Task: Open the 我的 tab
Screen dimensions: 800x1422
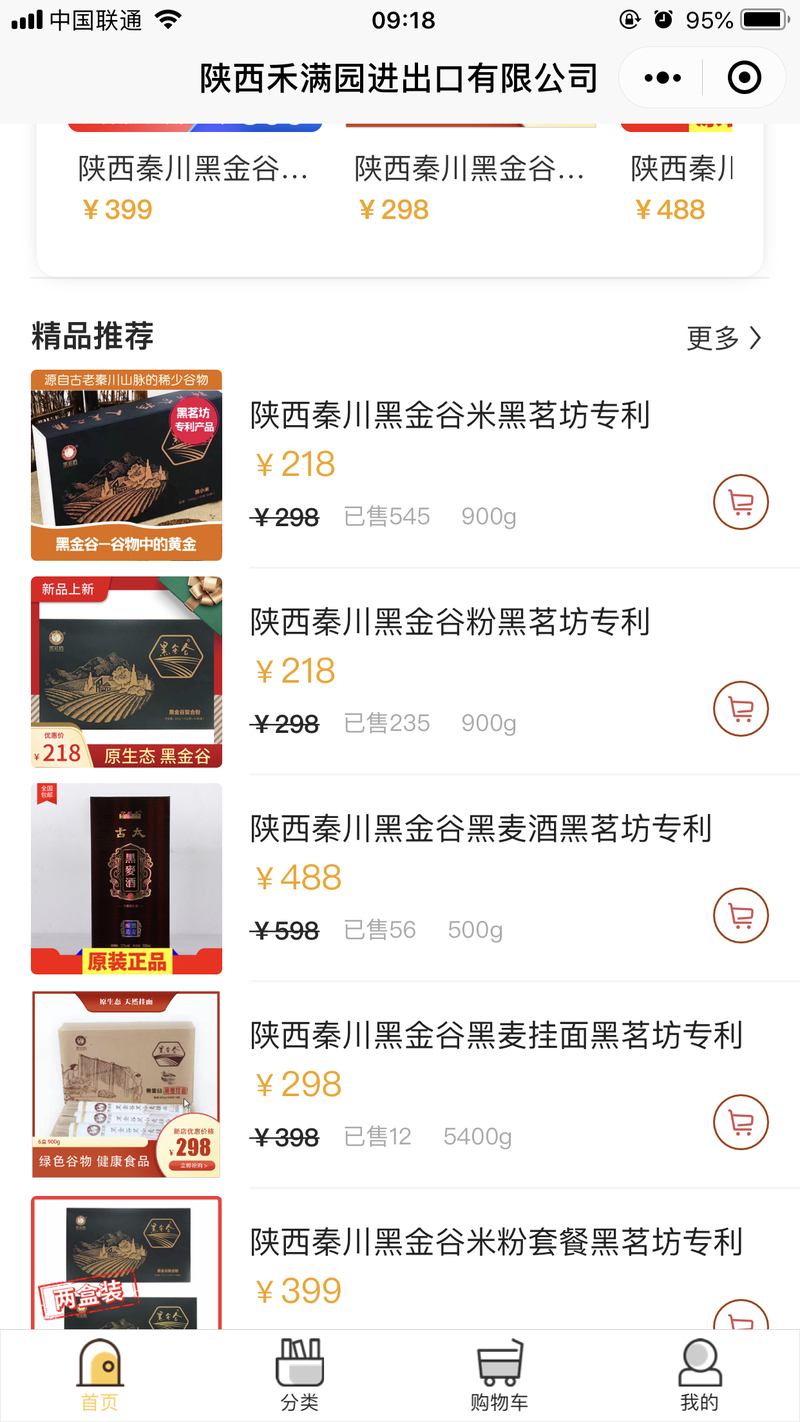Action: tap(699, 1375)
